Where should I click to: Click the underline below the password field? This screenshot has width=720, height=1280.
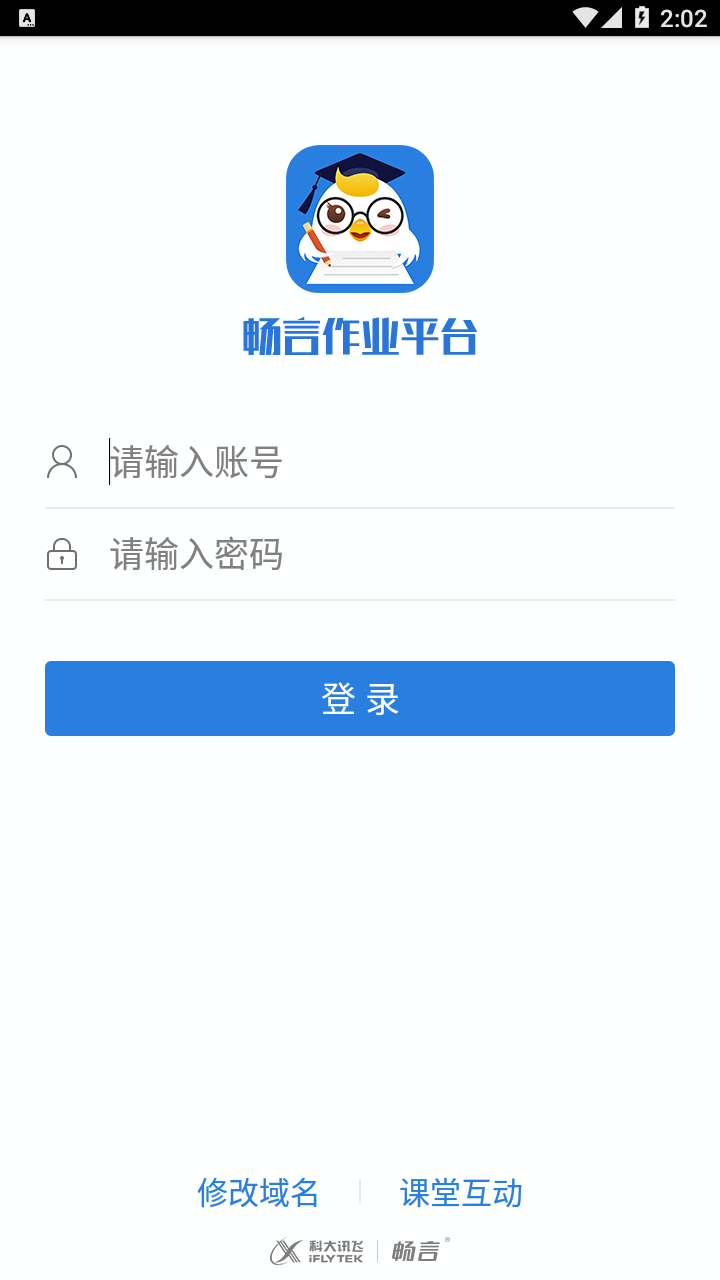pos(360,599)
